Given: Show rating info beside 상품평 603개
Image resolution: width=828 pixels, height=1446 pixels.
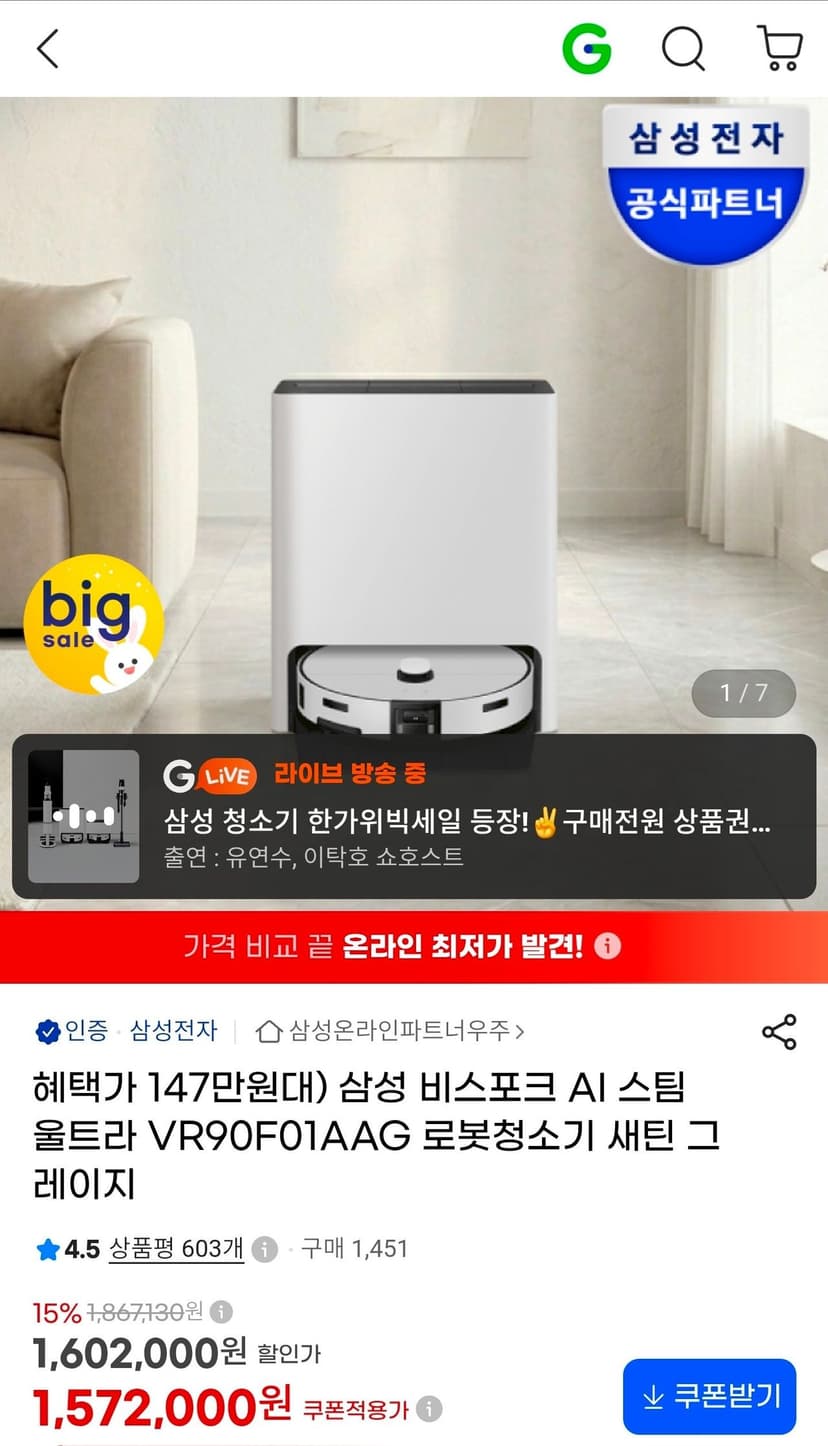Looking at the screenshot, I should click(264, 1249).
